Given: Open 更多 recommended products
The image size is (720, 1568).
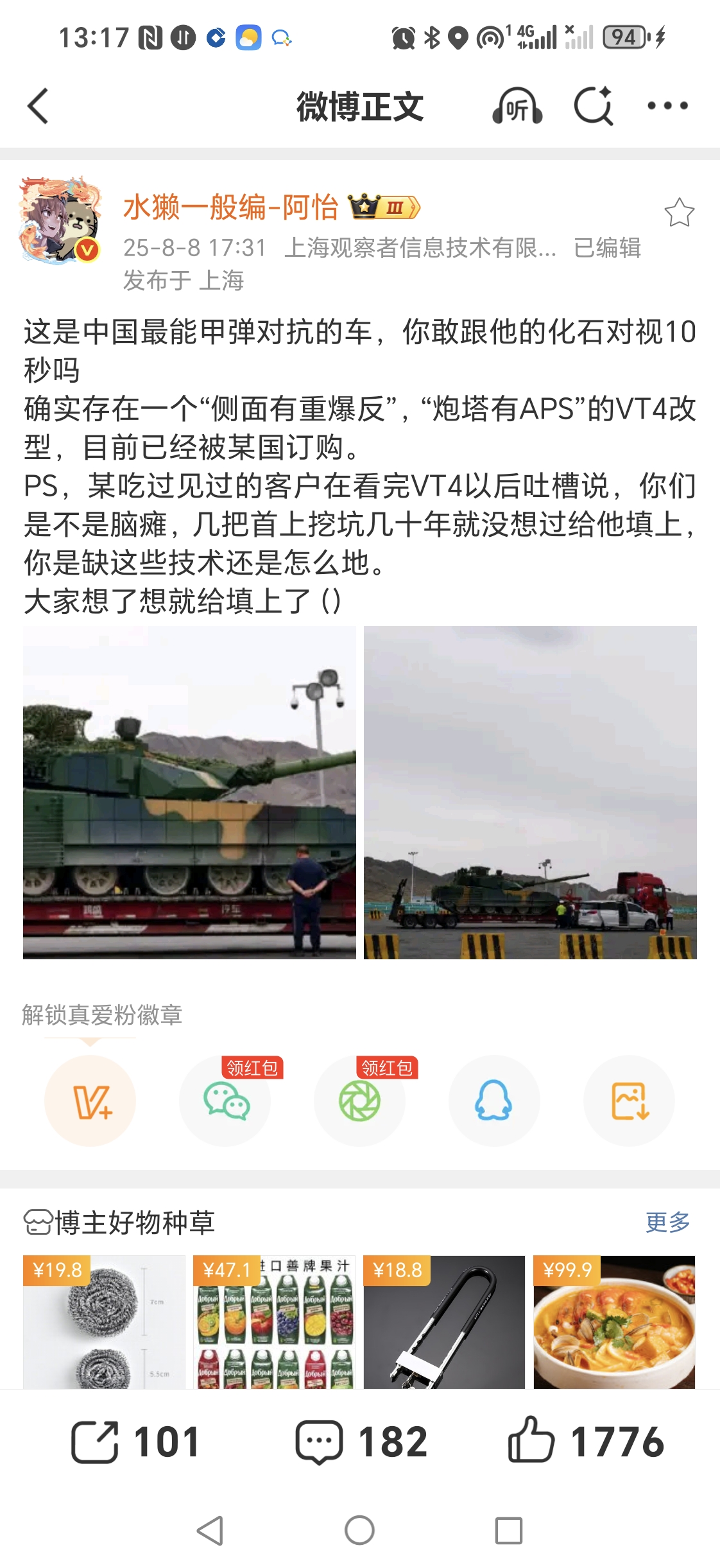Looking at the screenshot, I should pyautogui.click(x=667, y=1222).
